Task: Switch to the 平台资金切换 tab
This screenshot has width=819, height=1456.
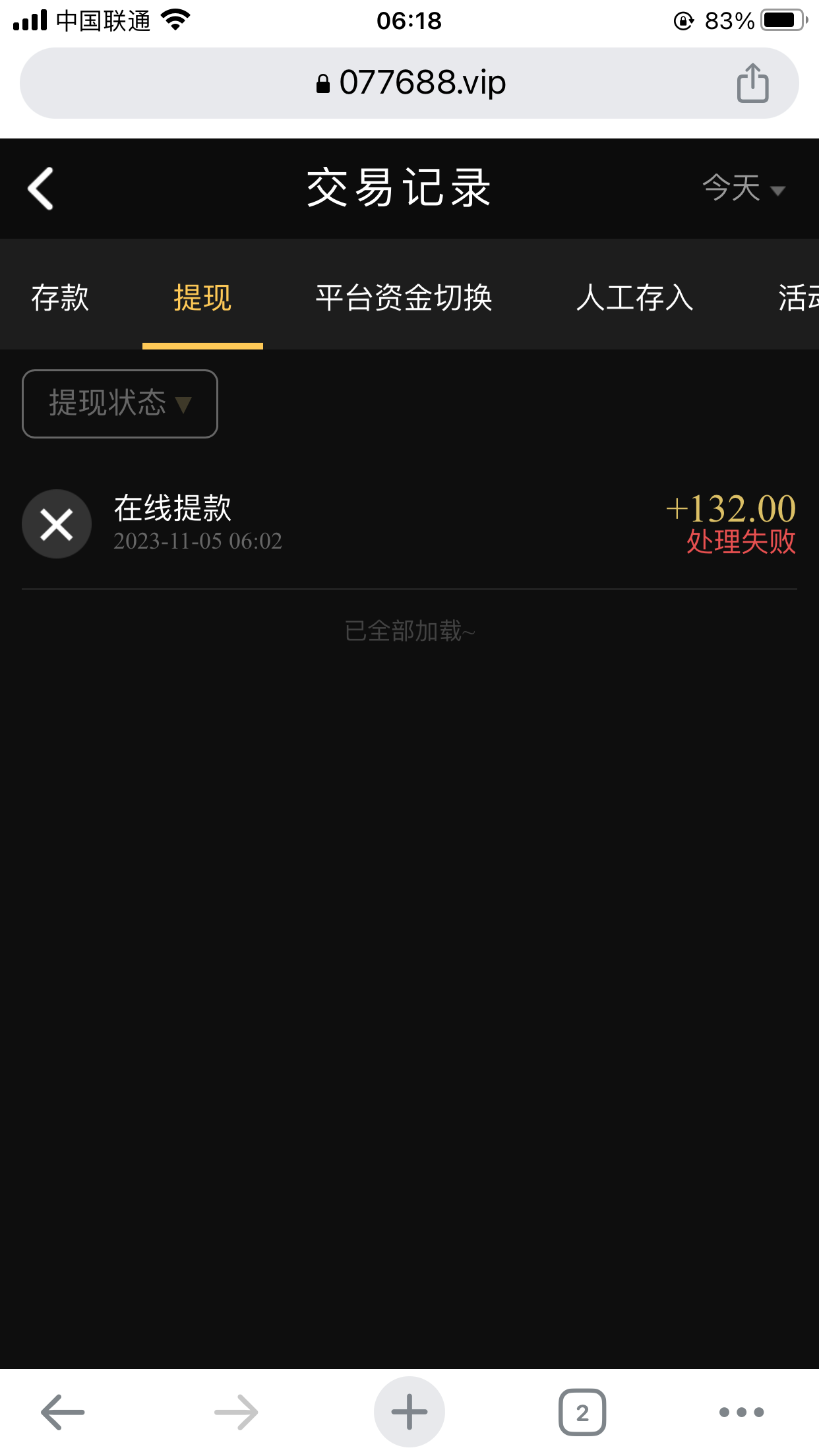Action: tap(404, 297)
